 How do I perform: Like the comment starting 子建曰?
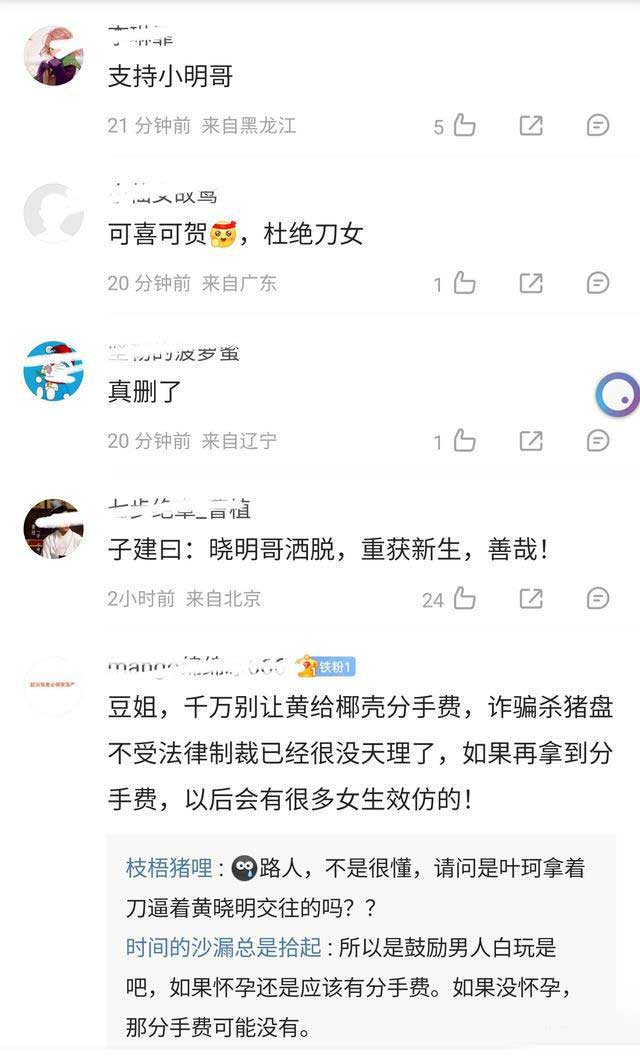[464, 599]
